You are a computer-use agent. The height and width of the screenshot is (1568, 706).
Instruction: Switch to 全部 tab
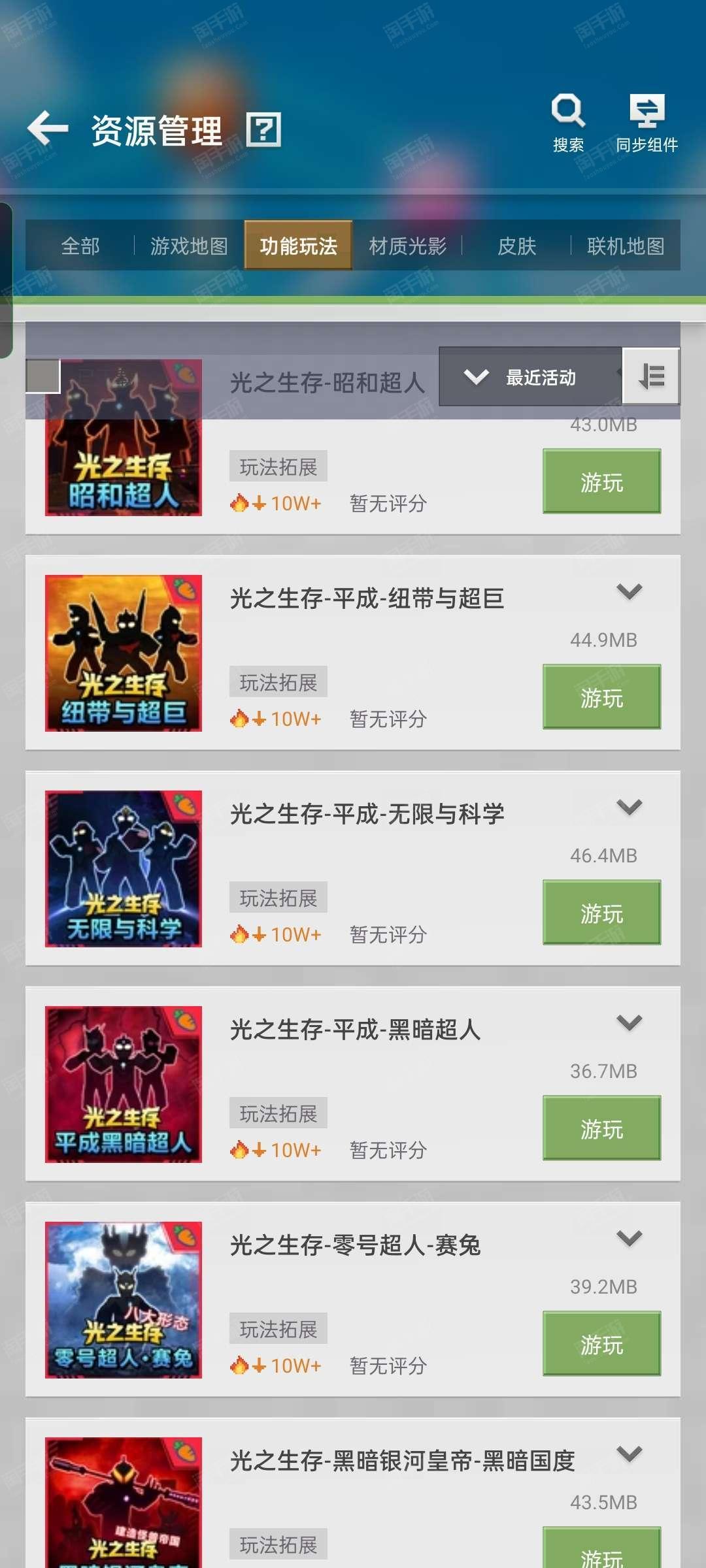(80, 246)
